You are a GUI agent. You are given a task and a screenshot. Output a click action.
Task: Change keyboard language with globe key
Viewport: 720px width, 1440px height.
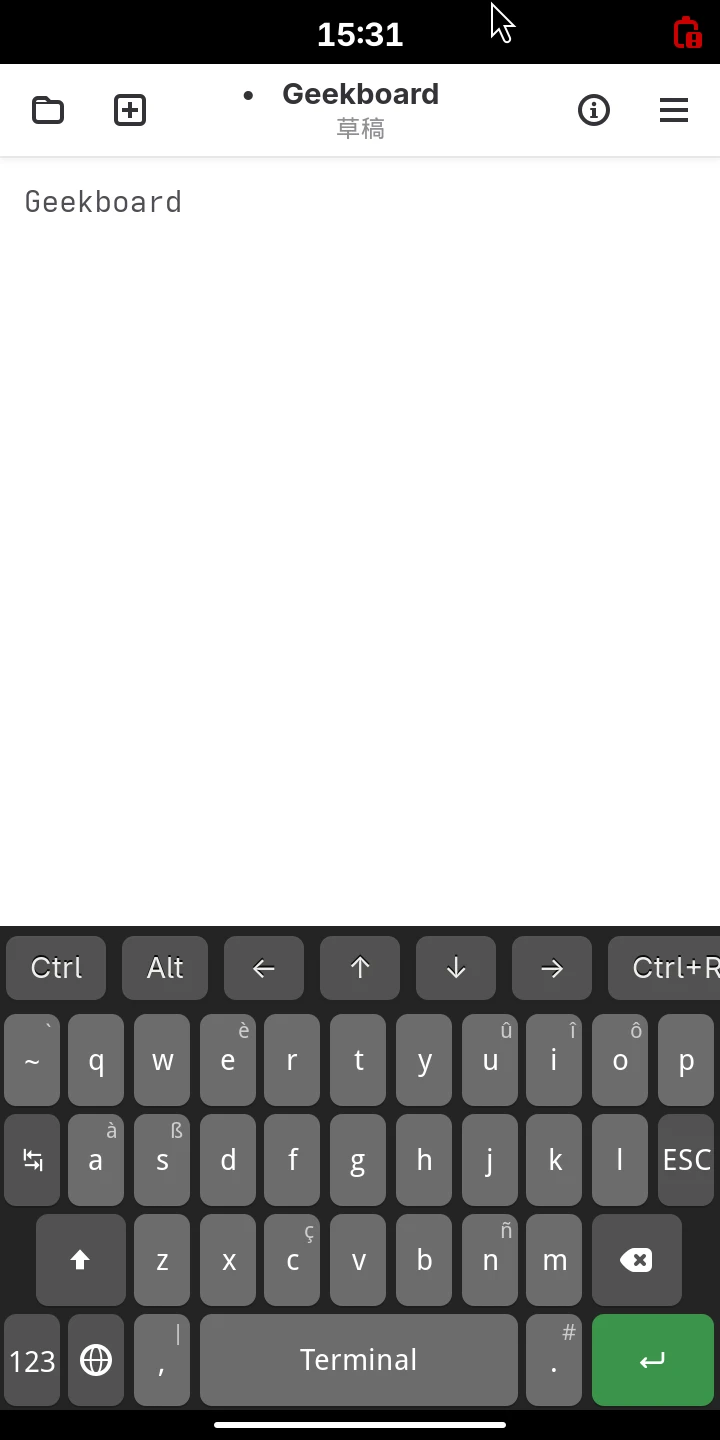click(96, 1360)
